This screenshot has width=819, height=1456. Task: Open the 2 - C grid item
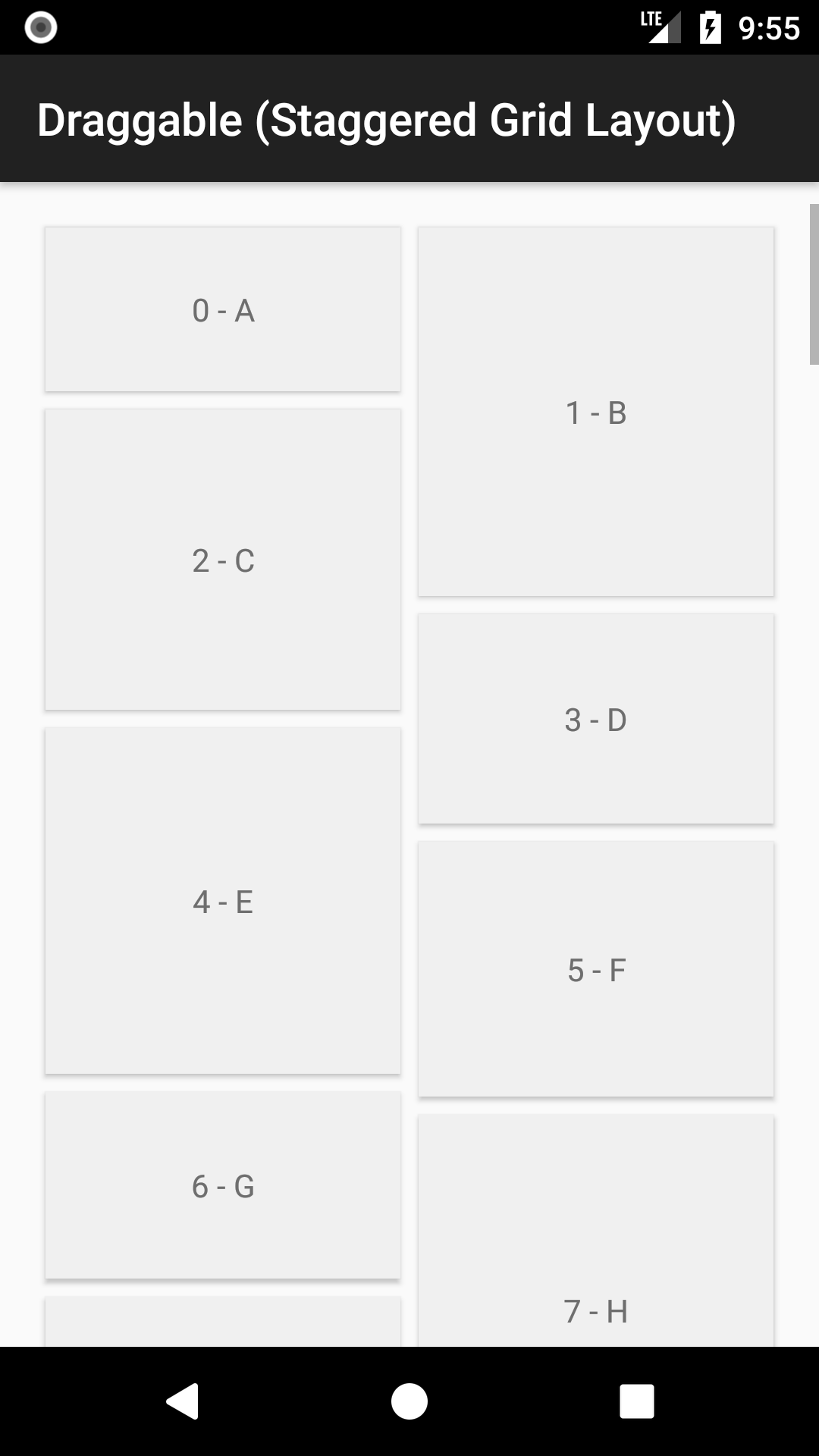pyautogui.click(x=223, y=560)
